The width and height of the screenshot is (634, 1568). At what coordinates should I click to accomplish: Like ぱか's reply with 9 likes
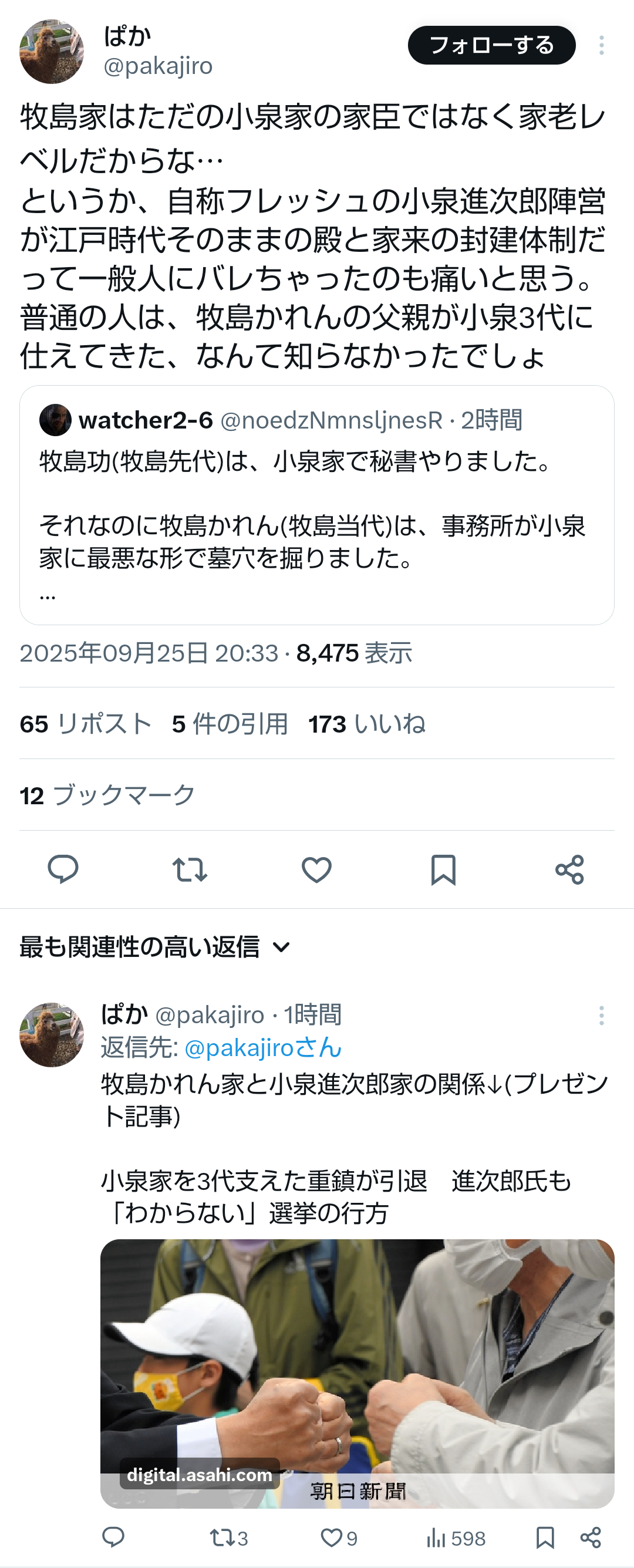pyautogui.click(x=338, y=1538)
